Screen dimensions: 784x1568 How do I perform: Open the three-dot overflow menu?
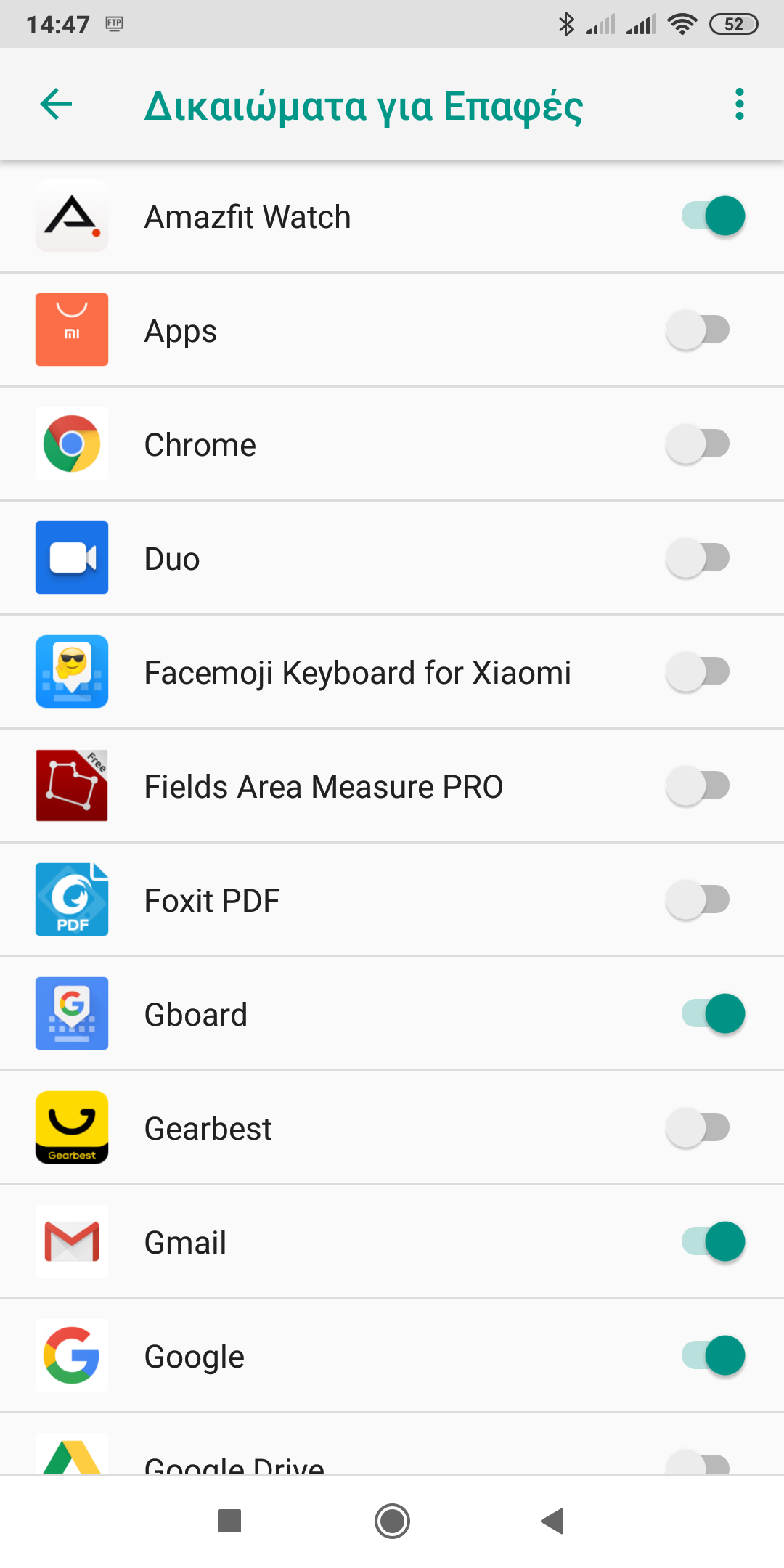click(739, 105)
